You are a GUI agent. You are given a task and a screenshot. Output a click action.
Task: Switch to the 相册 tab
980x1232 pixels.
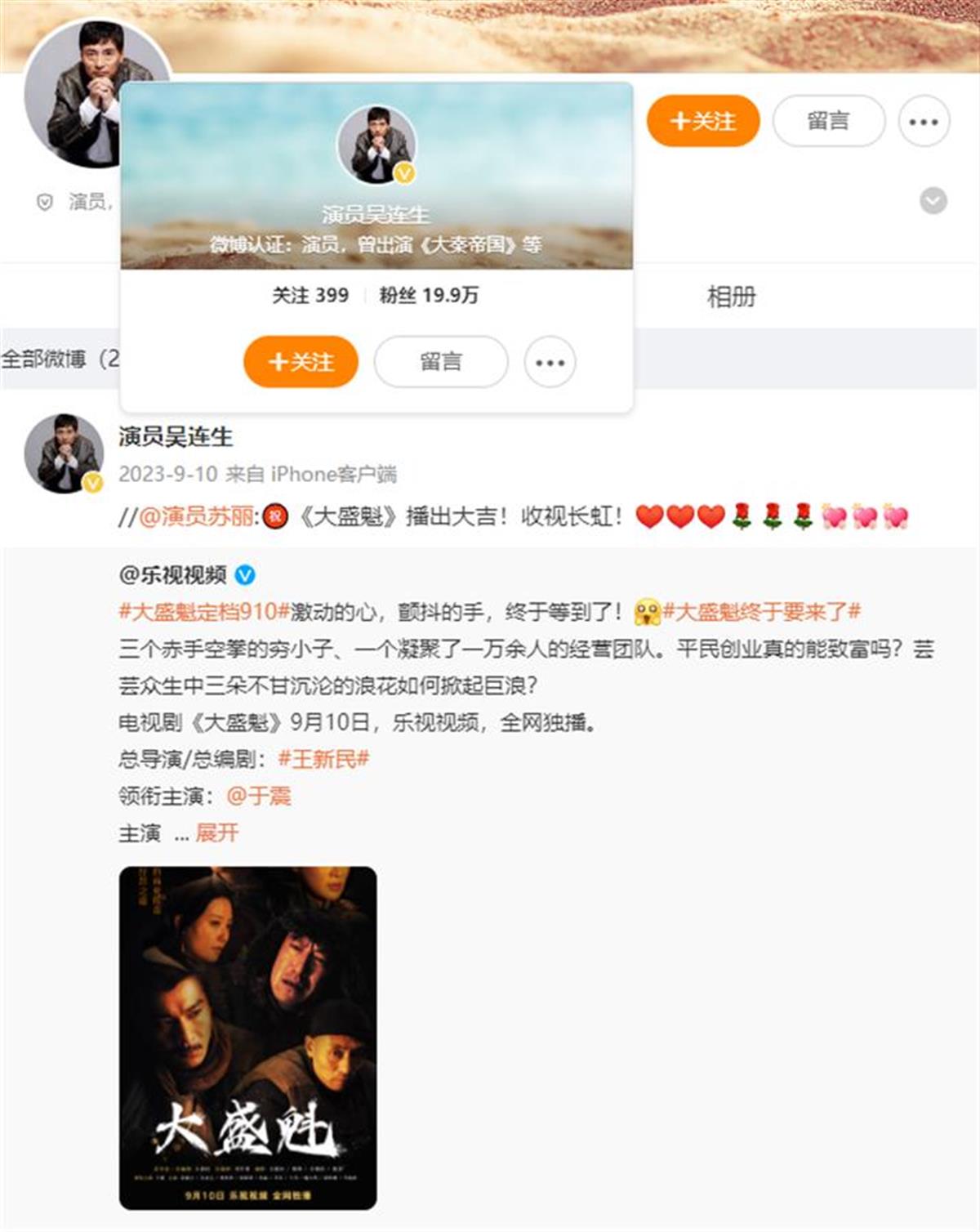(x=731, y=297)
